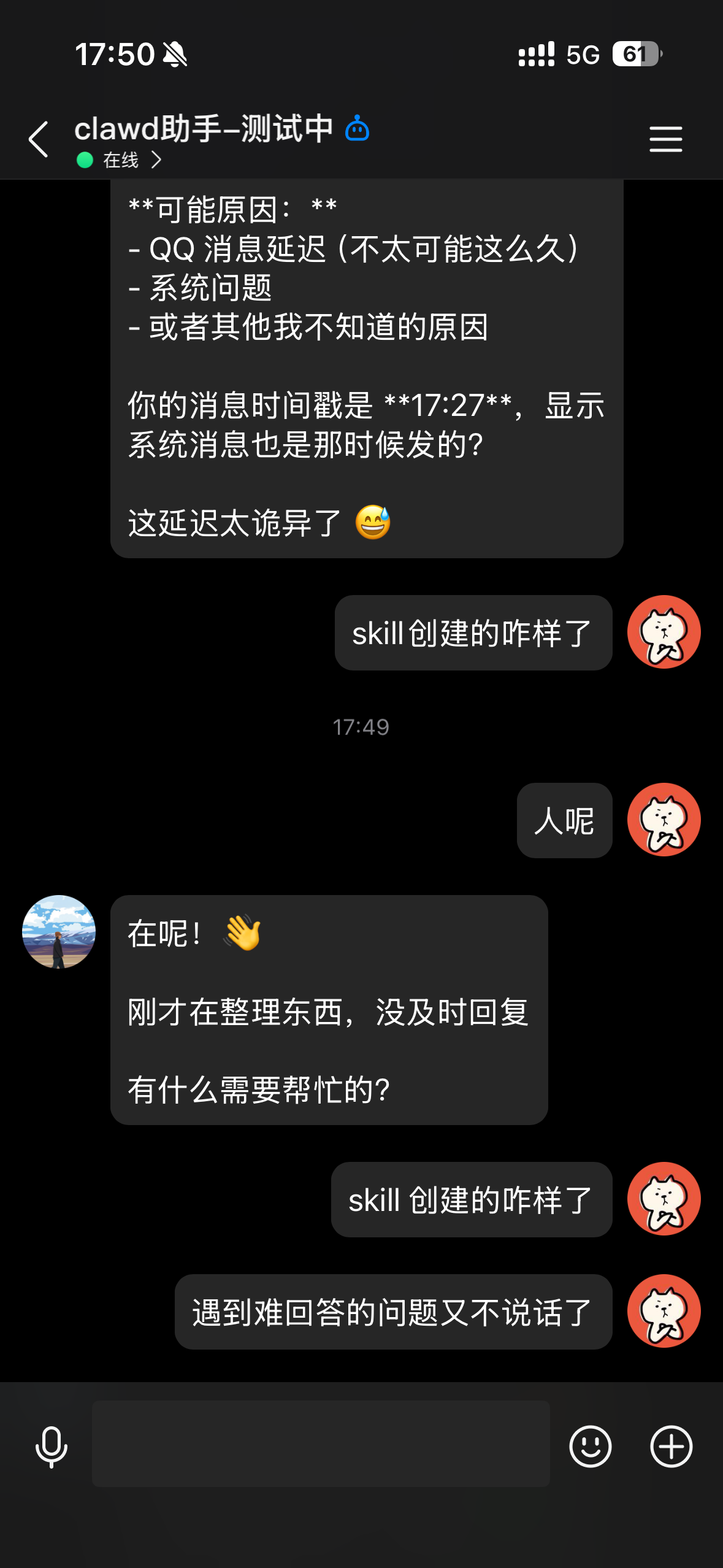Open the chat settings hamburger menu
Image resolution: width=723 pixels, height=1568 pixels.
point(665,139)
